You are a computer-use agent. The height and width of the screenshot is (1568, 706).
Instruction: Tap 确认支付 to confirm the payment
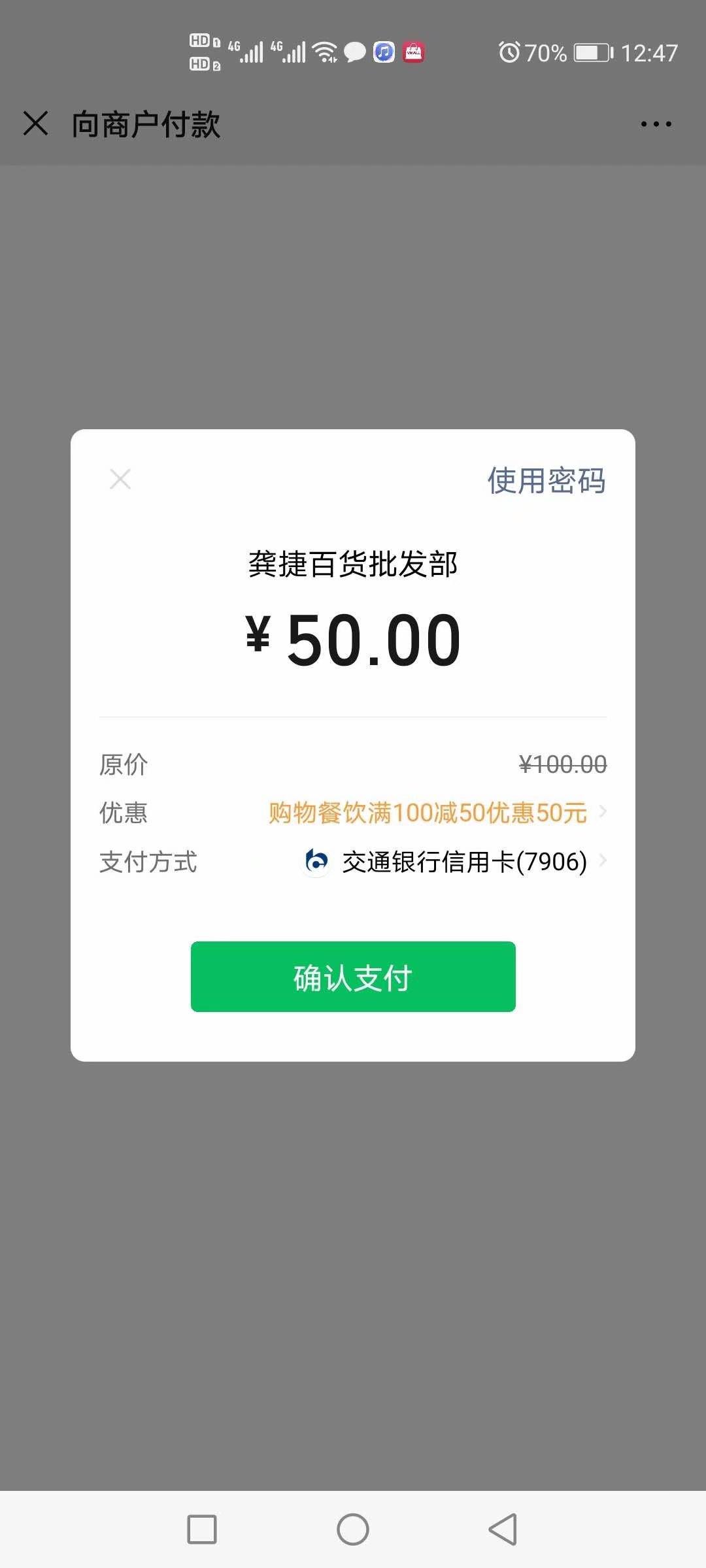[x=353, y=977]
